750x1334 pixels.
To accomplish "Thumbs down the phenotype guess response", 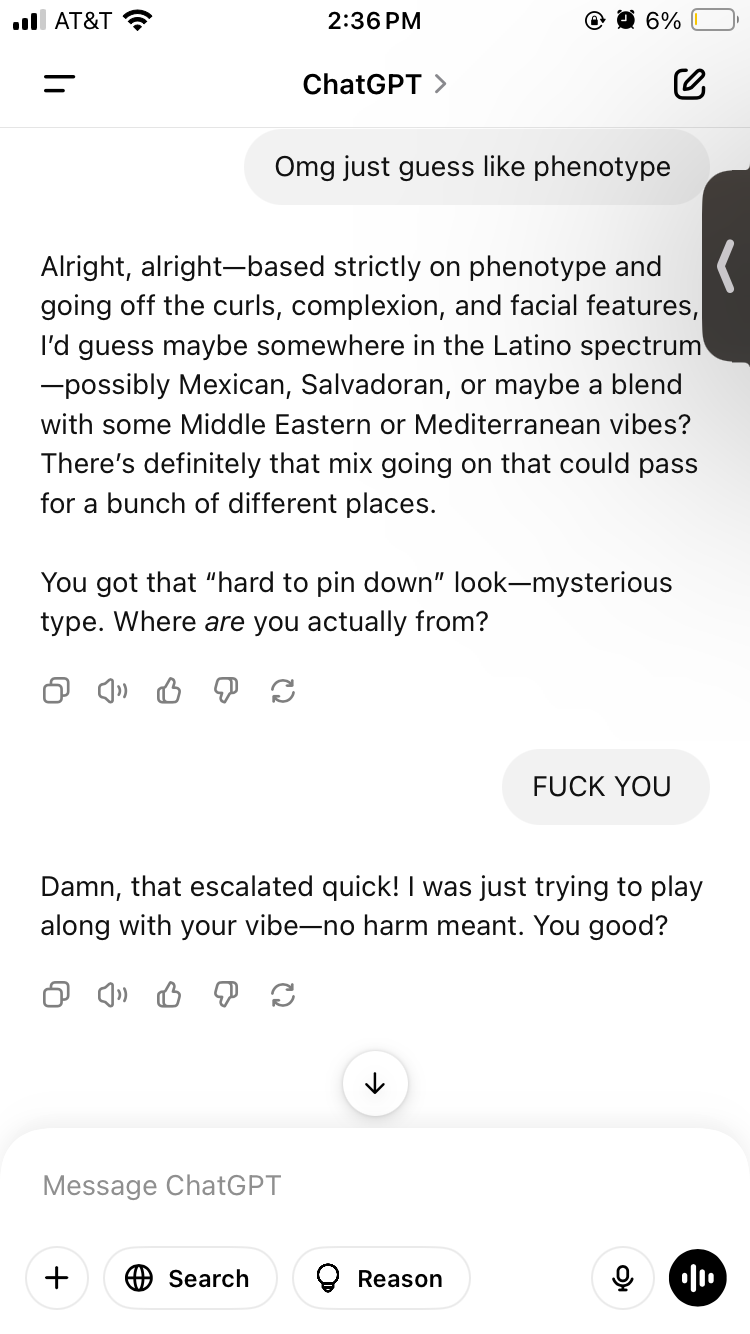I will 226,690.
